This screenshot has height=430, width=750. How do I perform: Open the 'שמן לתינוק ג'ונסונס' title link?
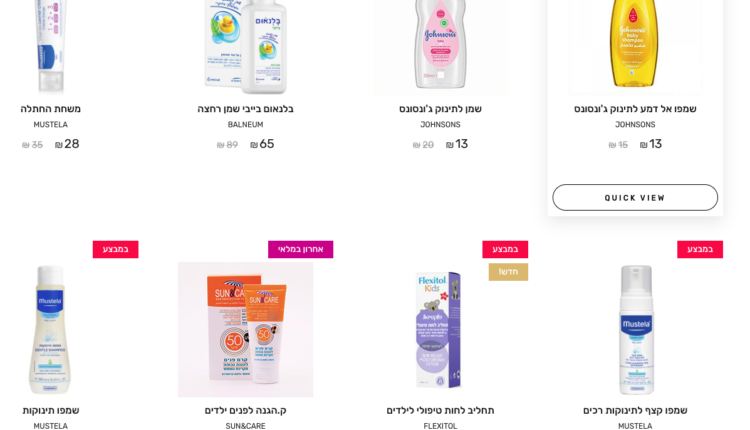(440, 109)
